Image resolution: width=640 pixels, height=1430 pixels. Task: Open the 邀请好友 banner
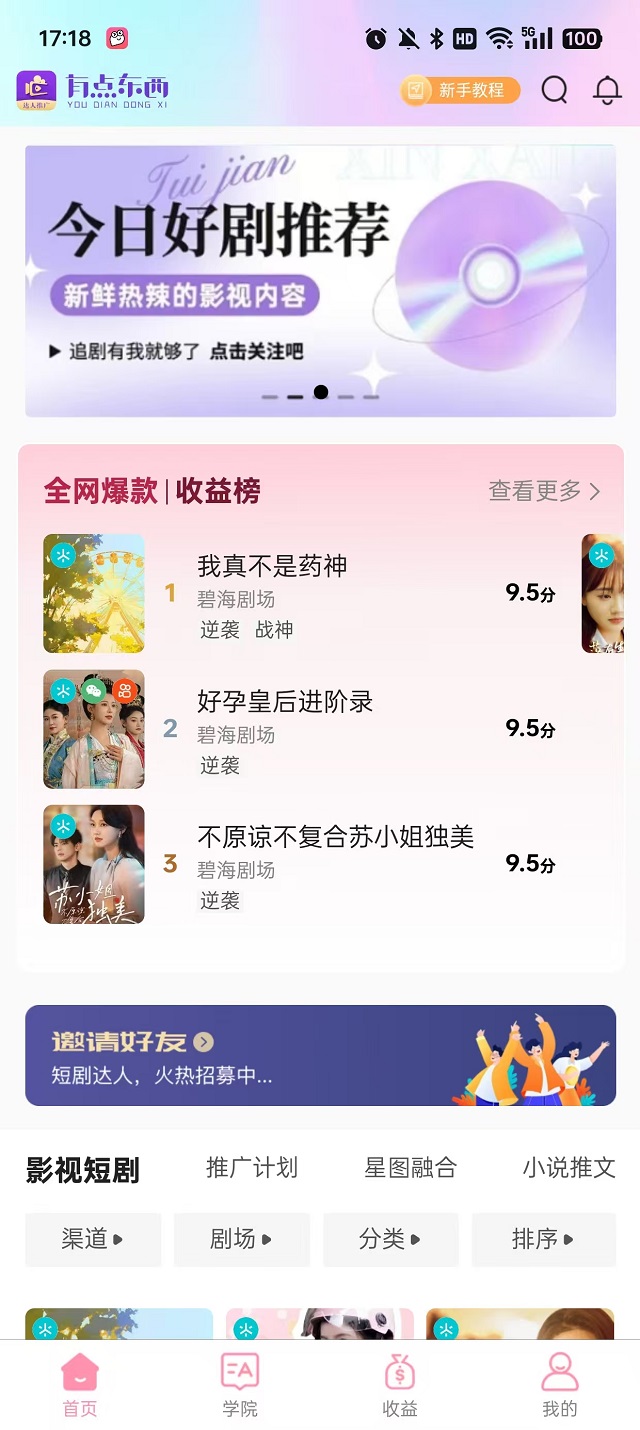(320, 1055)
